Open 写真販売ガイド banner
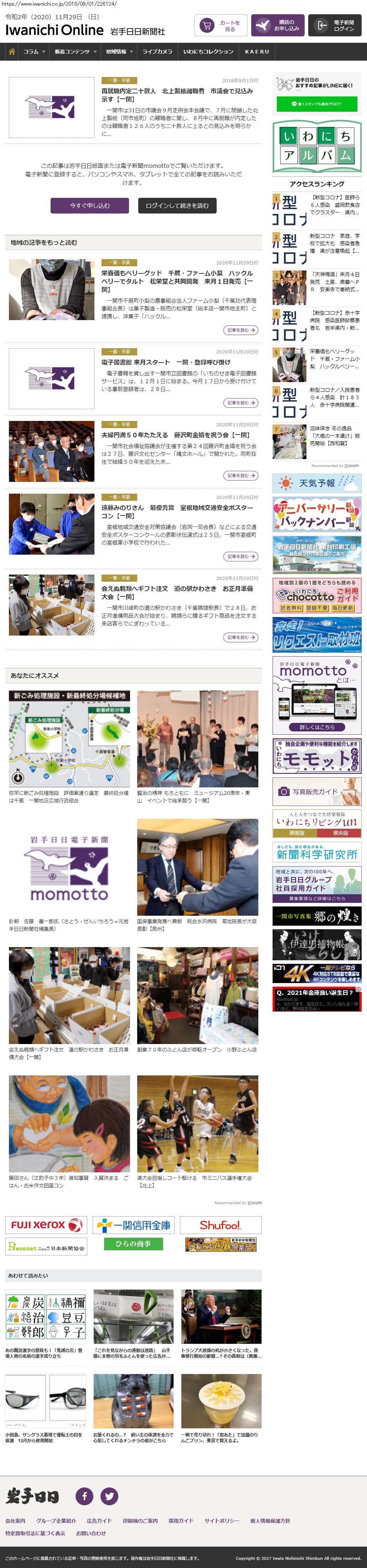The height and width of the screenshot is (1568, 367). click(x=316, y=791)
